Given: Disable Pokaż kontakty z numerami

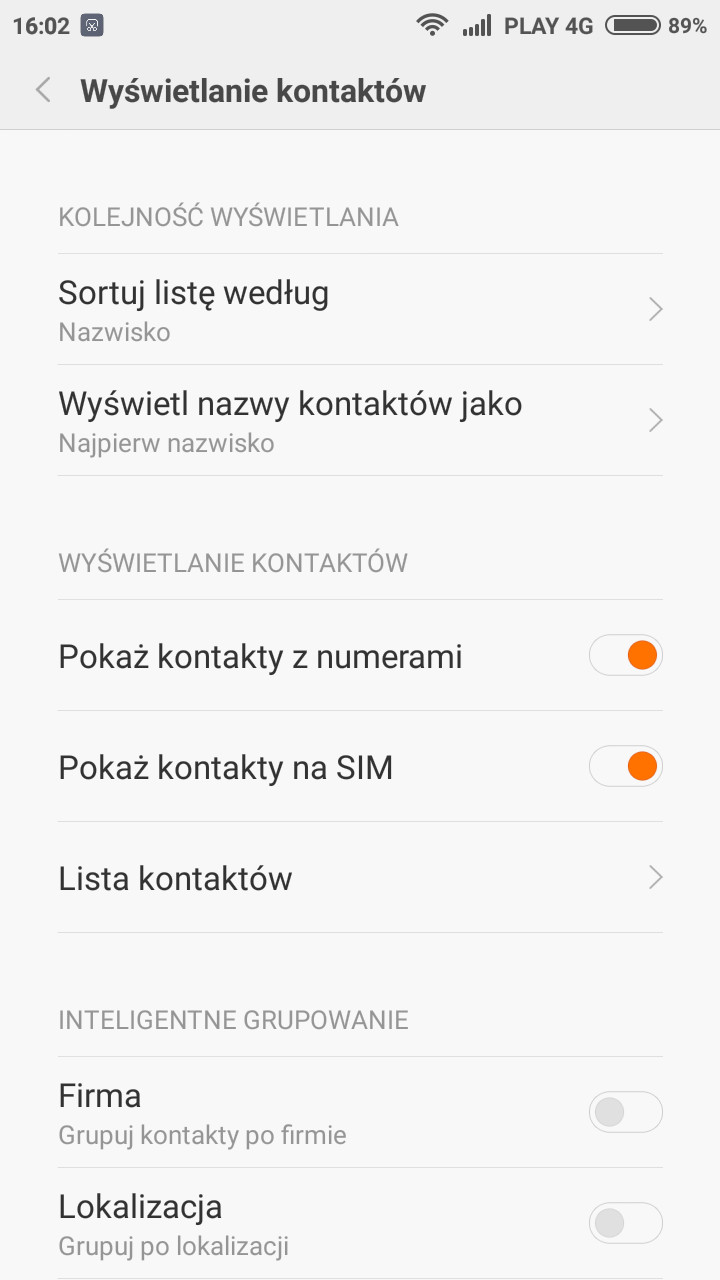Looking at the screenshot, I should [625, 656].
